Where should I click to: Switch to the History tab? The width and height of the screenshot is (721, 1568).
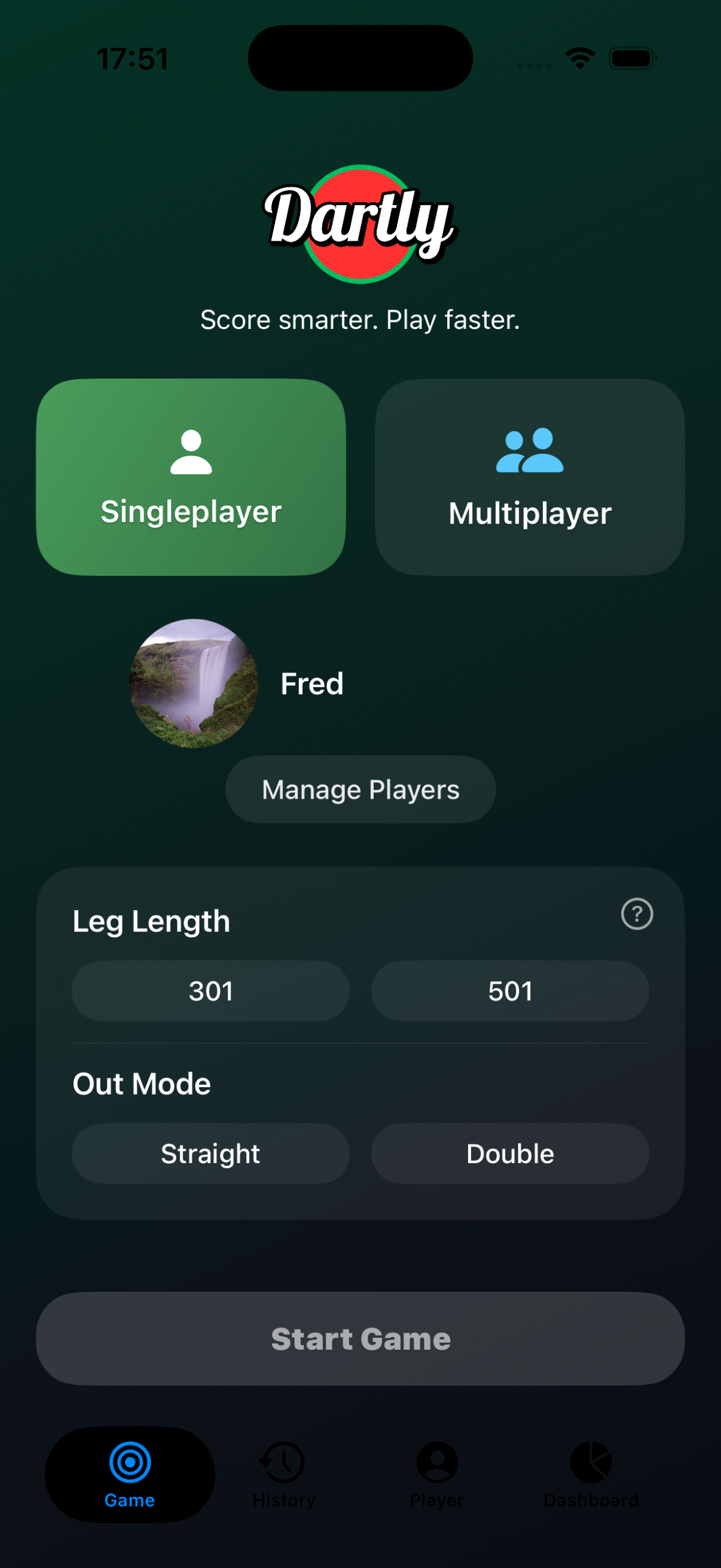284,1474
